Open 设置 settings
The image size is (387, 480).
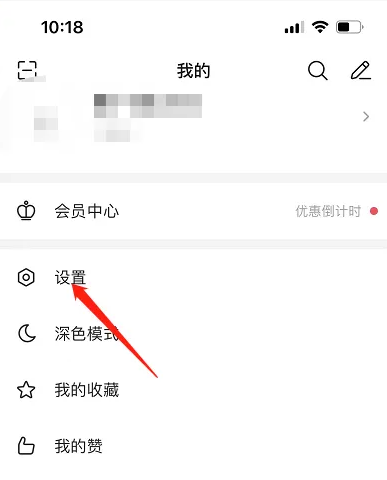[193, 277]
